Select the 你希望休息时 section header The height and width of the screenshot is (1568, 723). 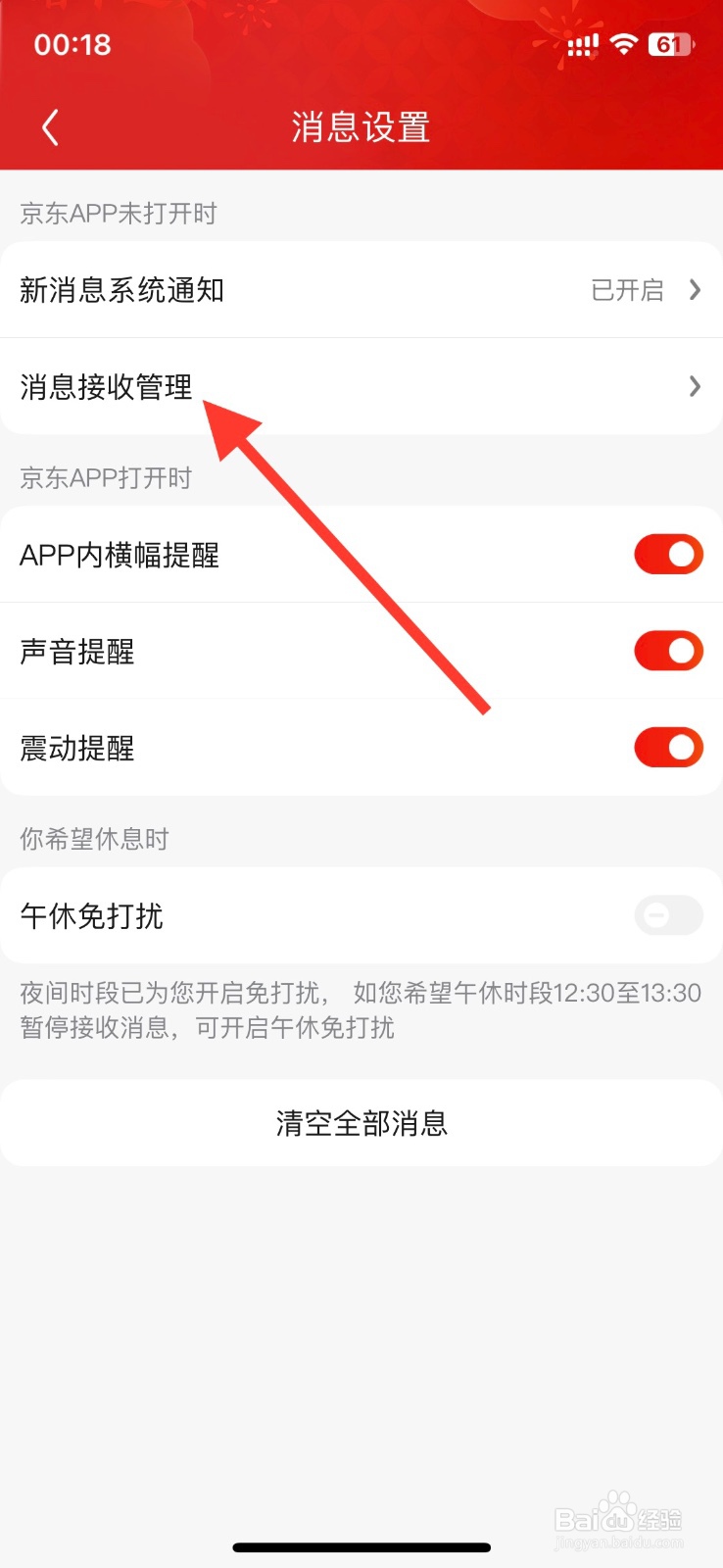[x=94, y=839]
